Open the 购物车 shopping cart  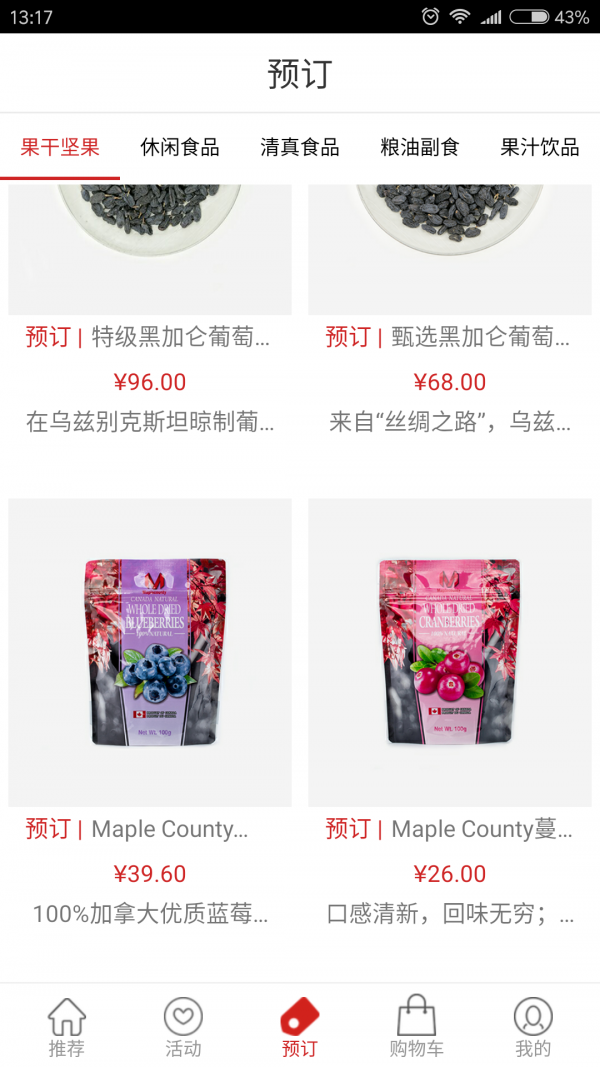click(x=417, y=1027)
